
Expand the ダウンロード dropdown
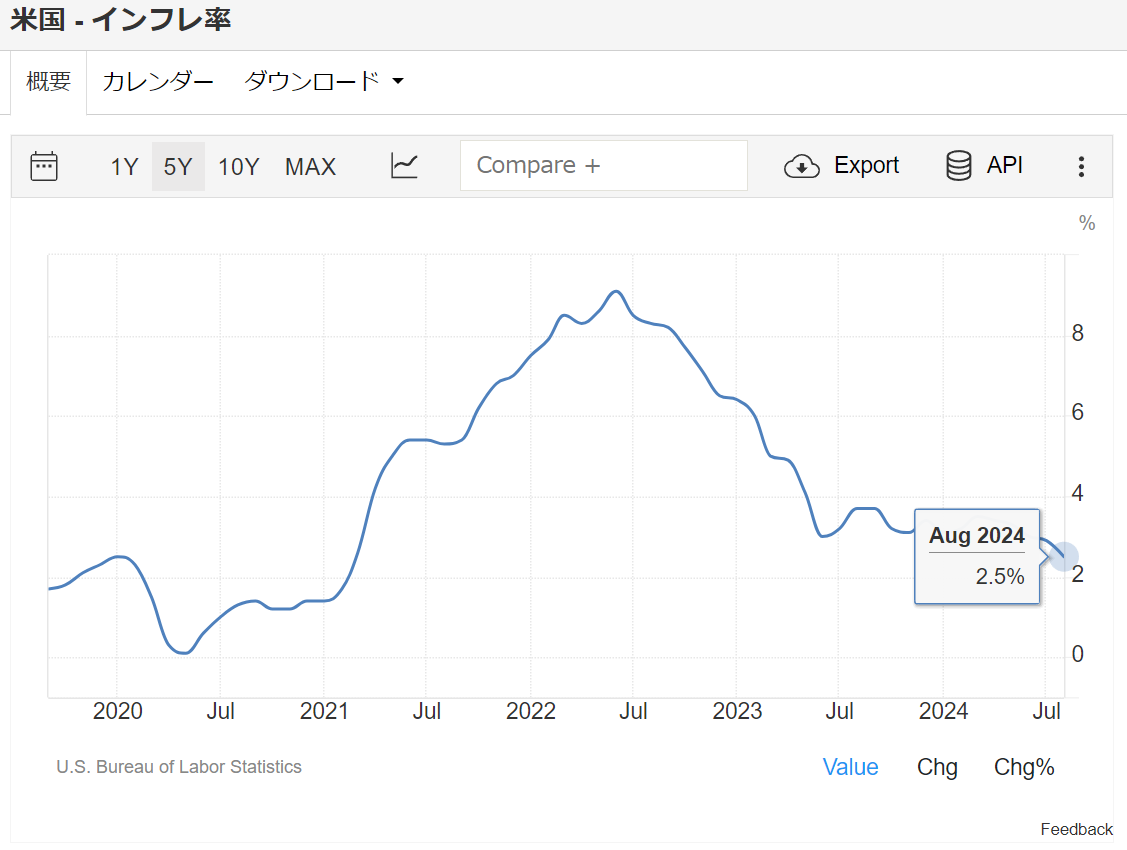coord(324,82)
